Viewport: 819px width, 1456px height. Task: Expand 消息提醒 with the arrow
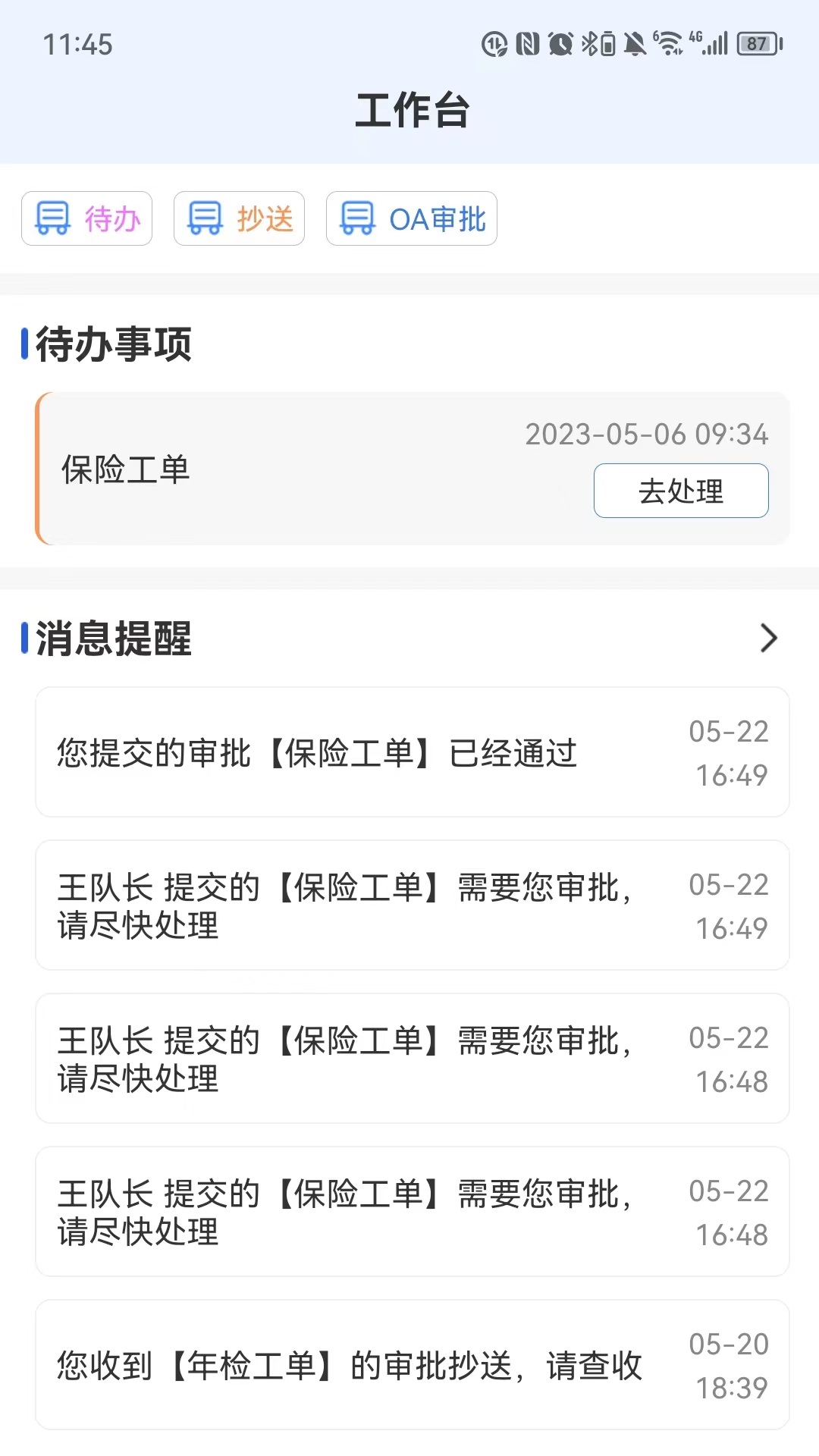[x=768, y=638]
